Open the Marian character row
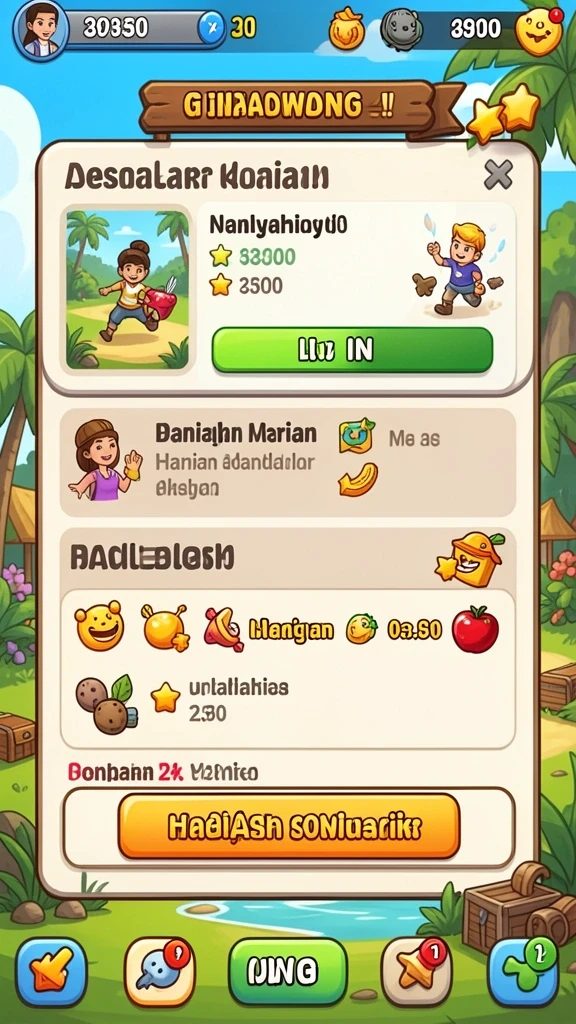This screenshot has height=1024, width=576. pyautogui.click(x=288, y=462)
